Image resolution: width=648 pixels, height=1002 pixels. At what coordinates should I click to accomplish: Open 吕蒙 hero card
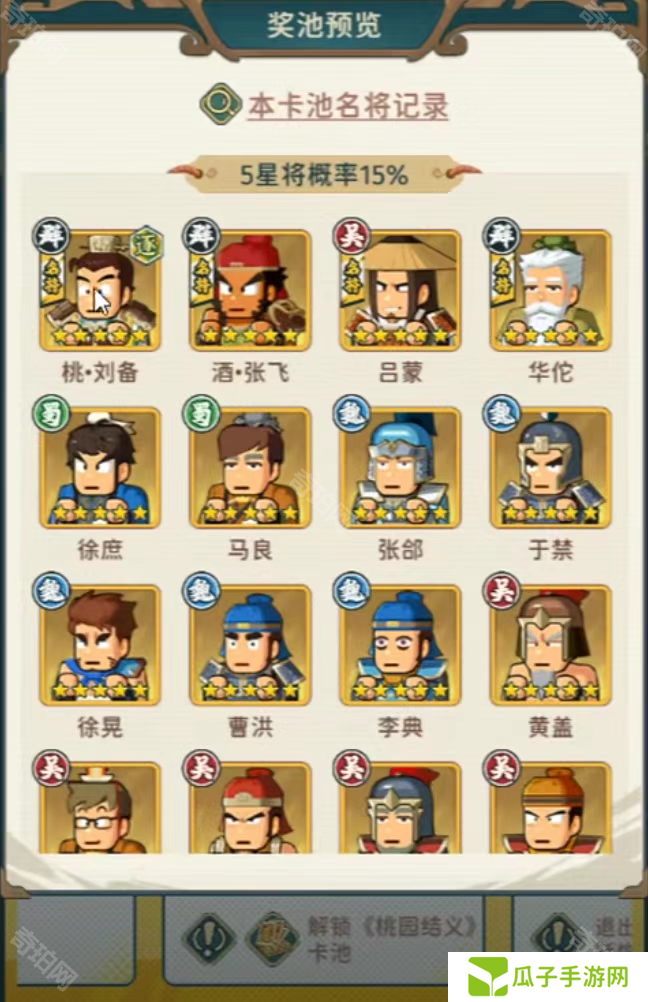tap(401, 290)
